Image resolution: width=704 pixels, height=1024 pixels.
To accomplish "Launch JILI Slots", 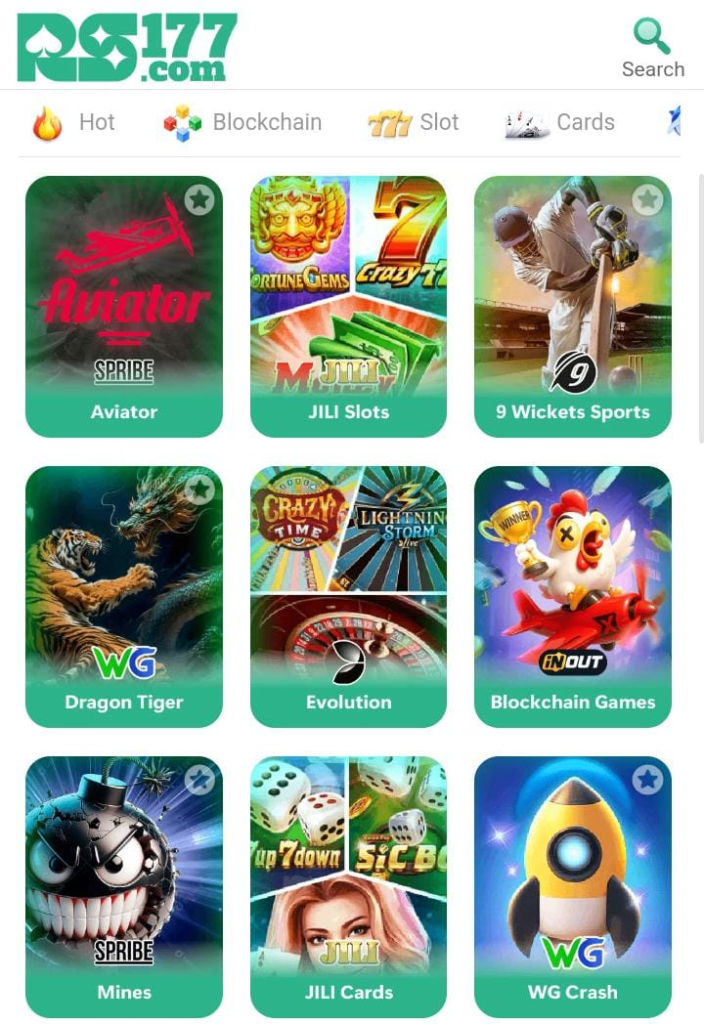I will pos(348,300).
